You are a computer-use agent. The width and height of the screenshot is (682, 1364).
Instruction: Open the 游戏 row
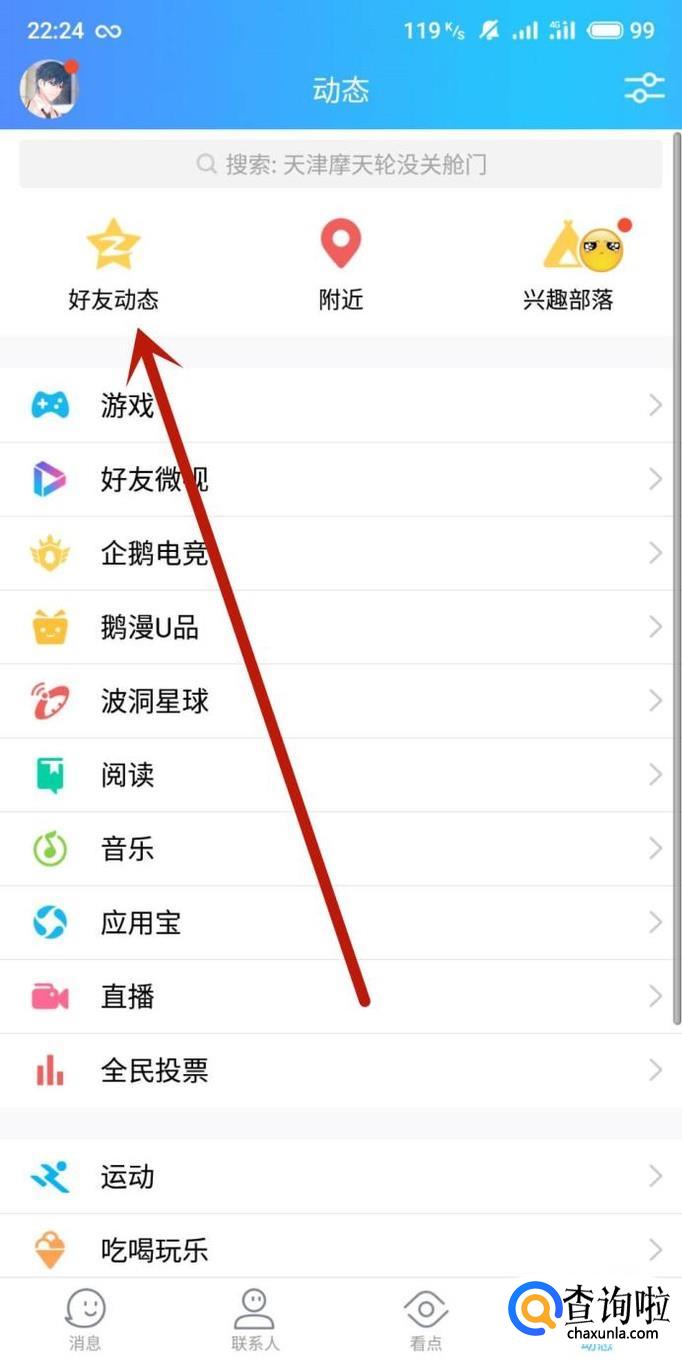tap(340, 405)
